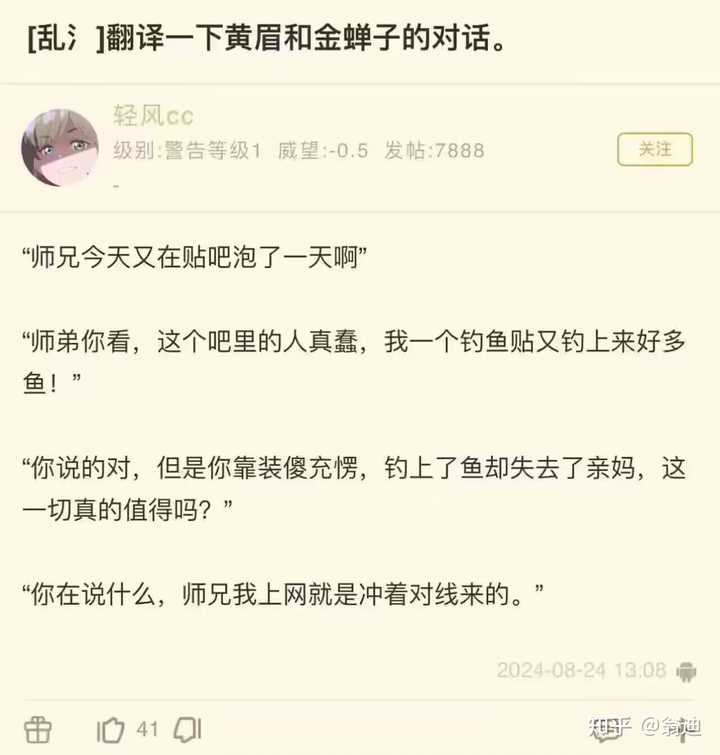The width and height of the screenshot is (720, 755).
Task: Open 轻风cc's profile avatar
Action: pos(60,148)
